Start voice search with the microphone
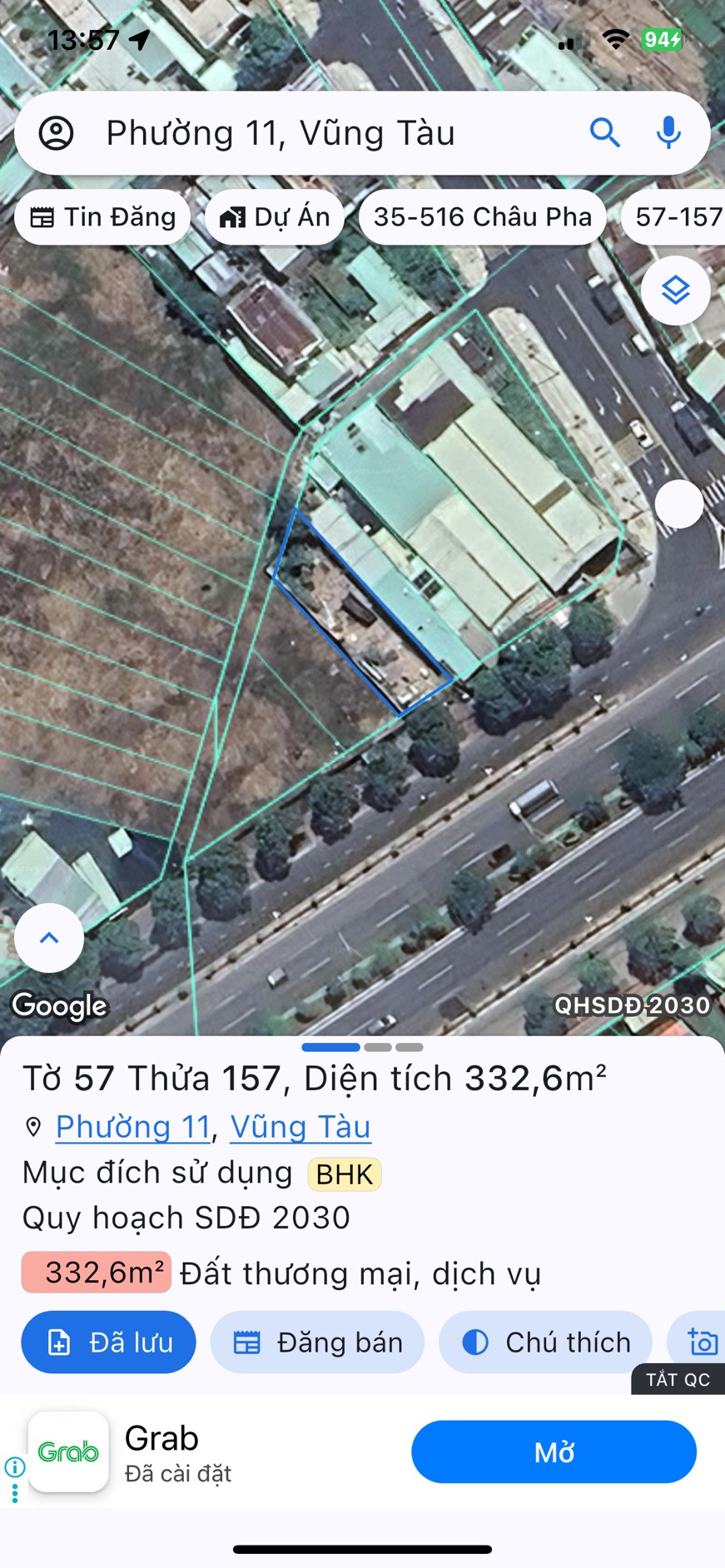 tap(668, 133)
